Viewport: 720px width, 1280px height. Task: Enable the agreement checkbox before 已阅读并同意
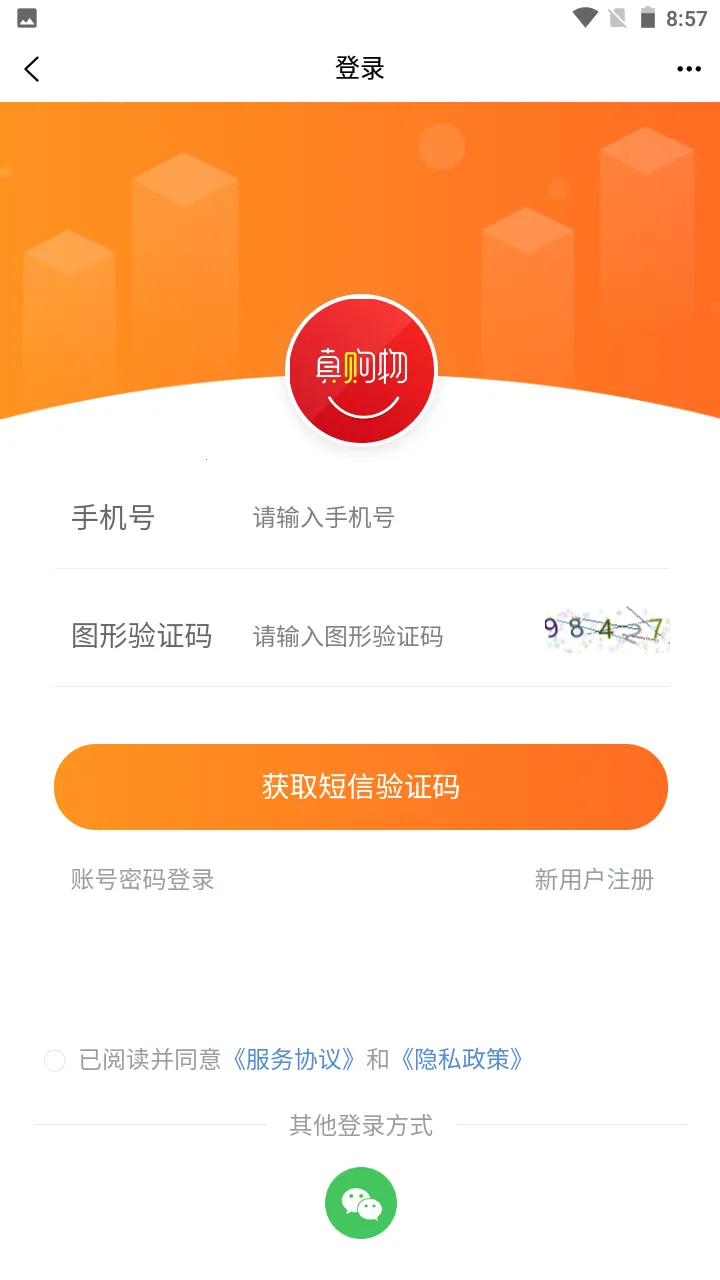[54, 1060]
